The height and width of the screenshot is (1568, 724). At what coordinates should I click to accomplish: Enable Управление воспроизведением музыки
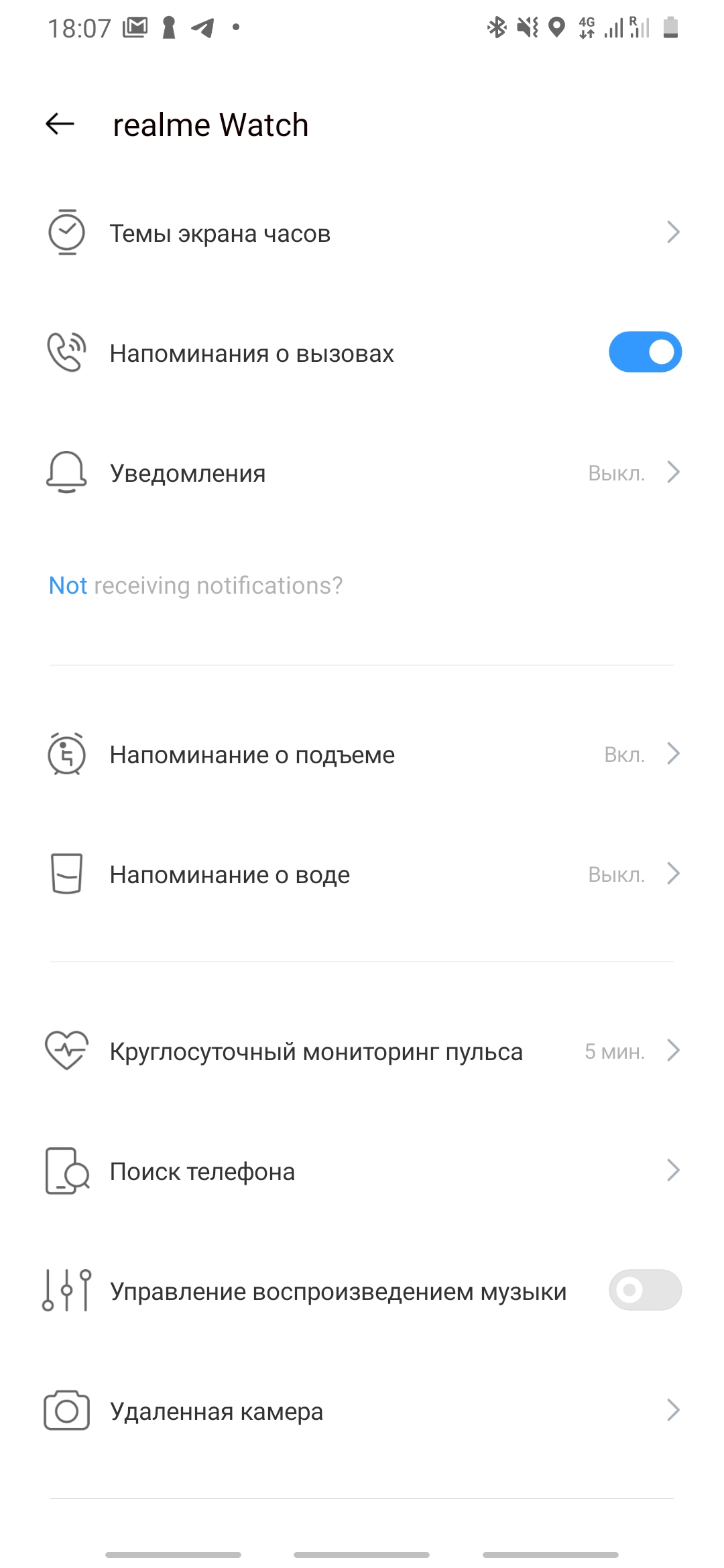644,1290
